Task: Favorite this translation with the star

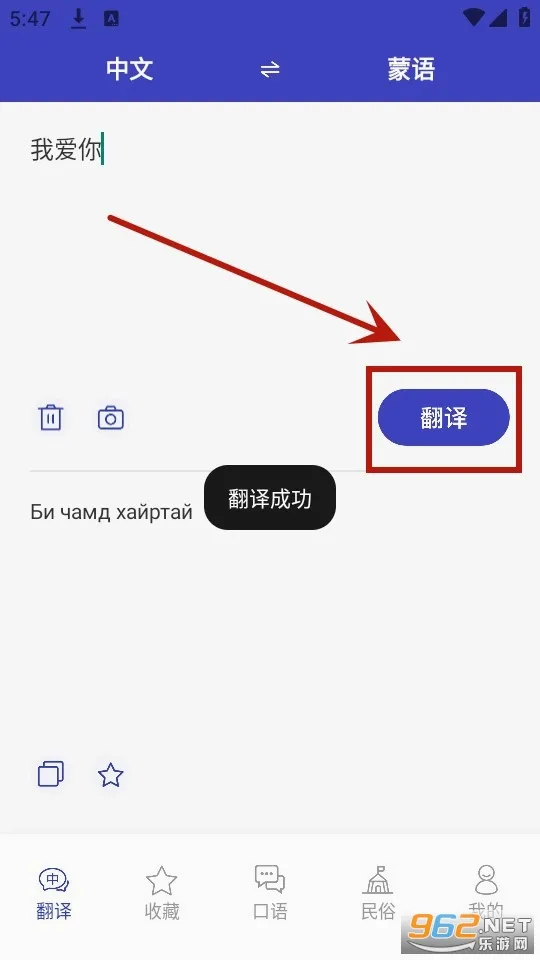Action: click(x=111, y=774)
